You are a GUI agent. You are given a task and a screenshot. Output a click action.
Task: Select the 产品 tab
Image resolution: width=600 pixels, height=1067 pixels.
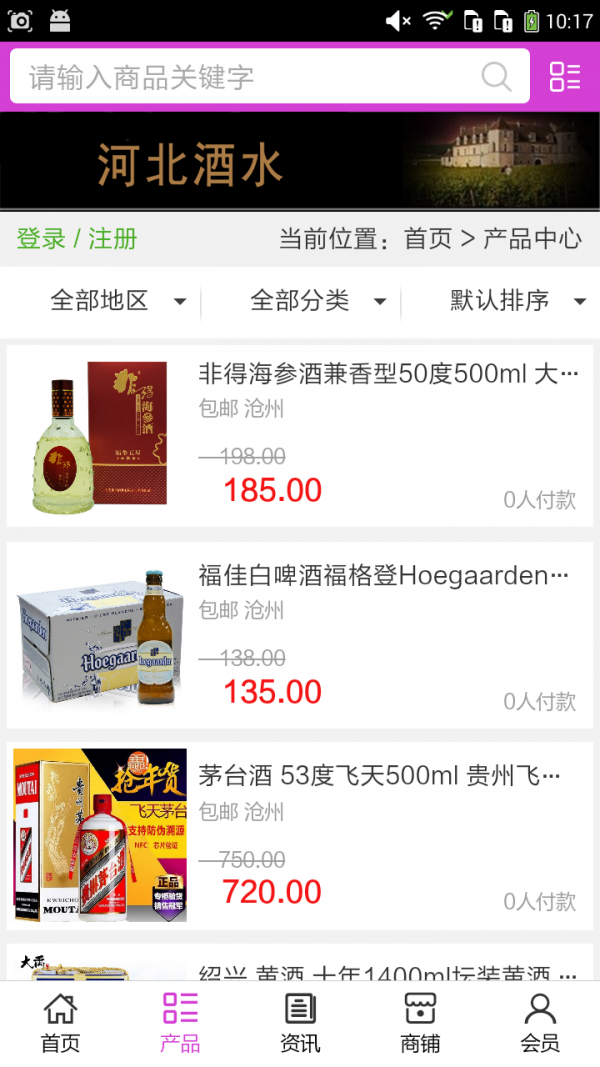[180, 1023]
